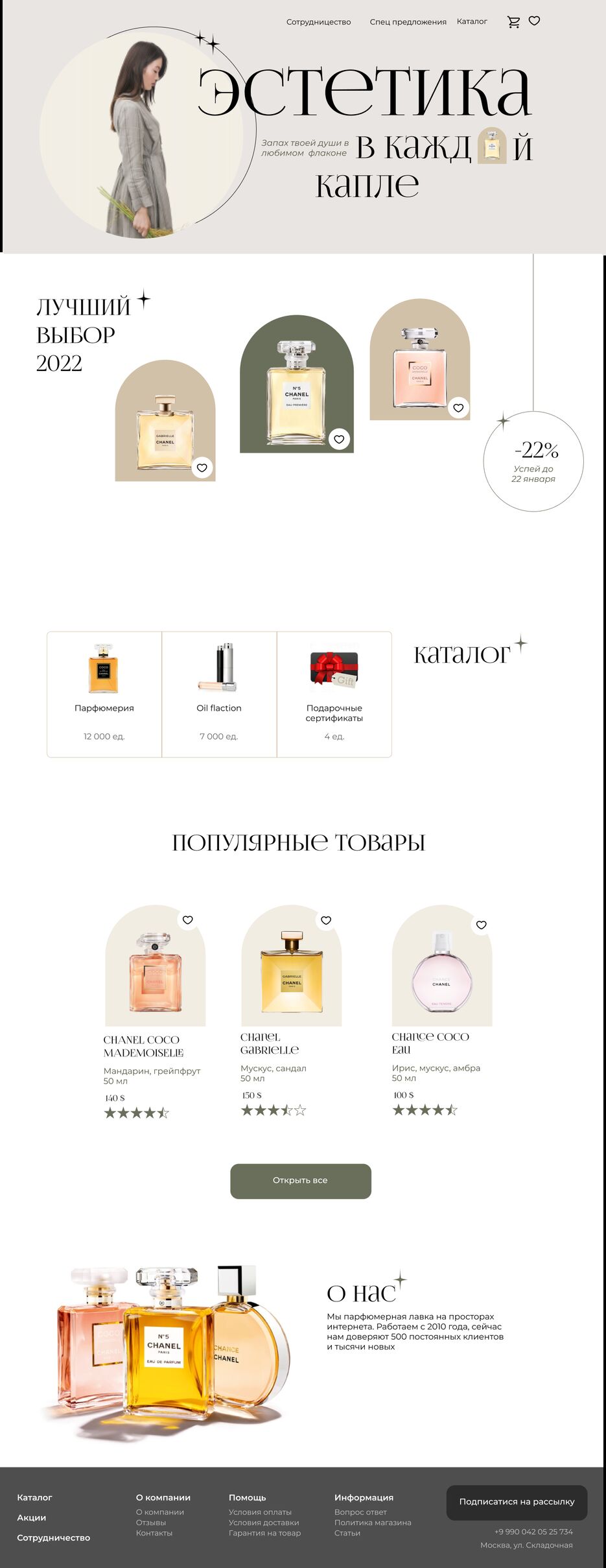The width and height of the screenshot is (606, 1568).
Task: Open Акции in the footer
Action: (31, 1517)
